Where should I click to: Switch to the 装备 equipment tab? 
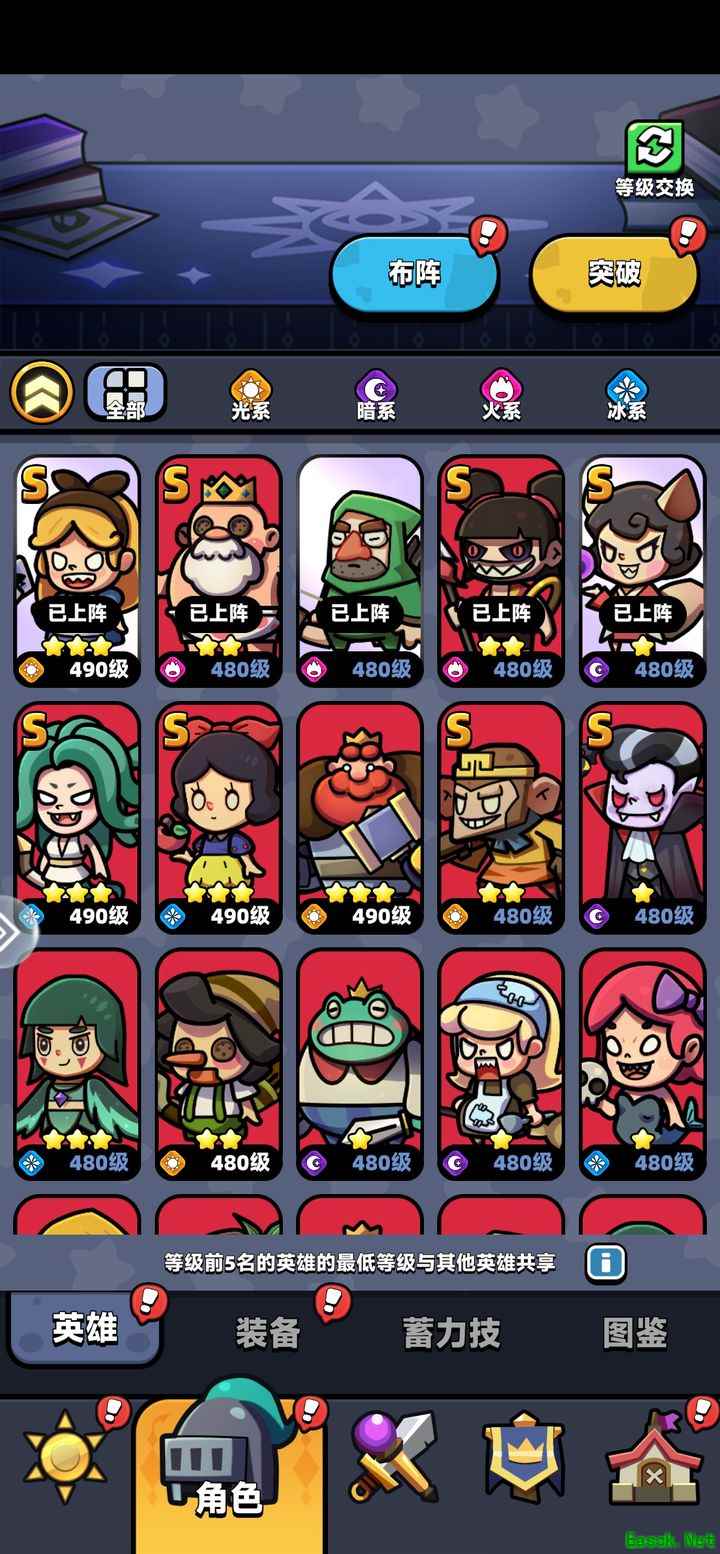(x=268, y=1332)
